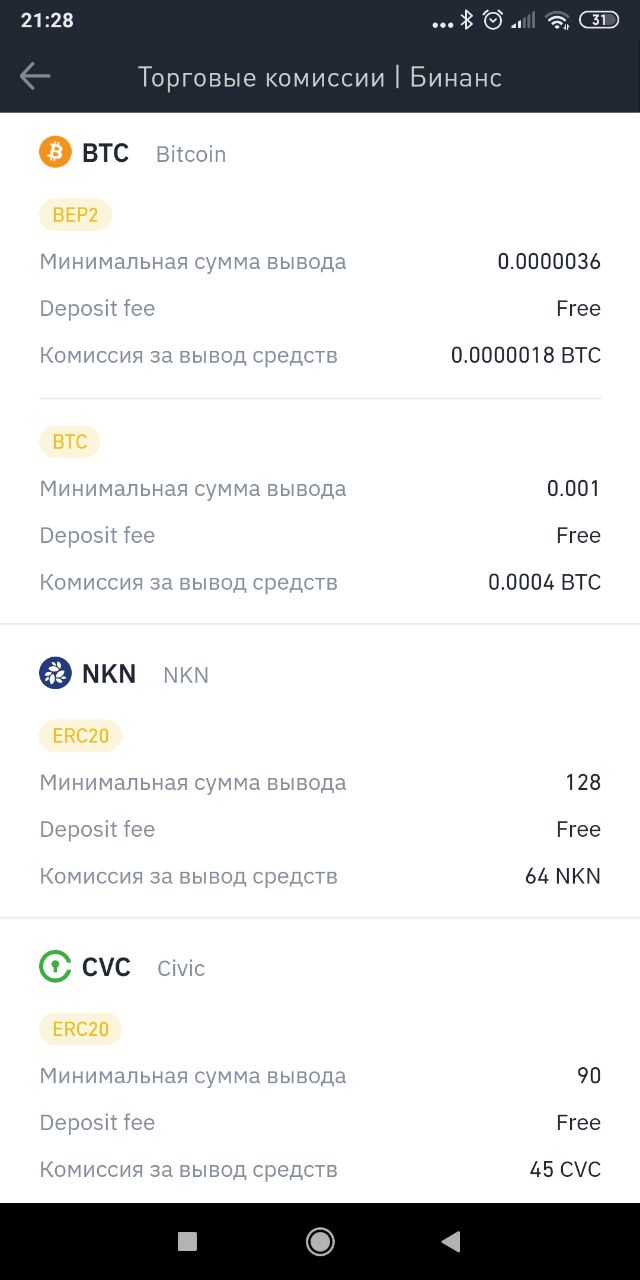Tap the system home button
The width and height of the screenshot is (640, 1280).
pyautogui.click(x=320, y=1241)
